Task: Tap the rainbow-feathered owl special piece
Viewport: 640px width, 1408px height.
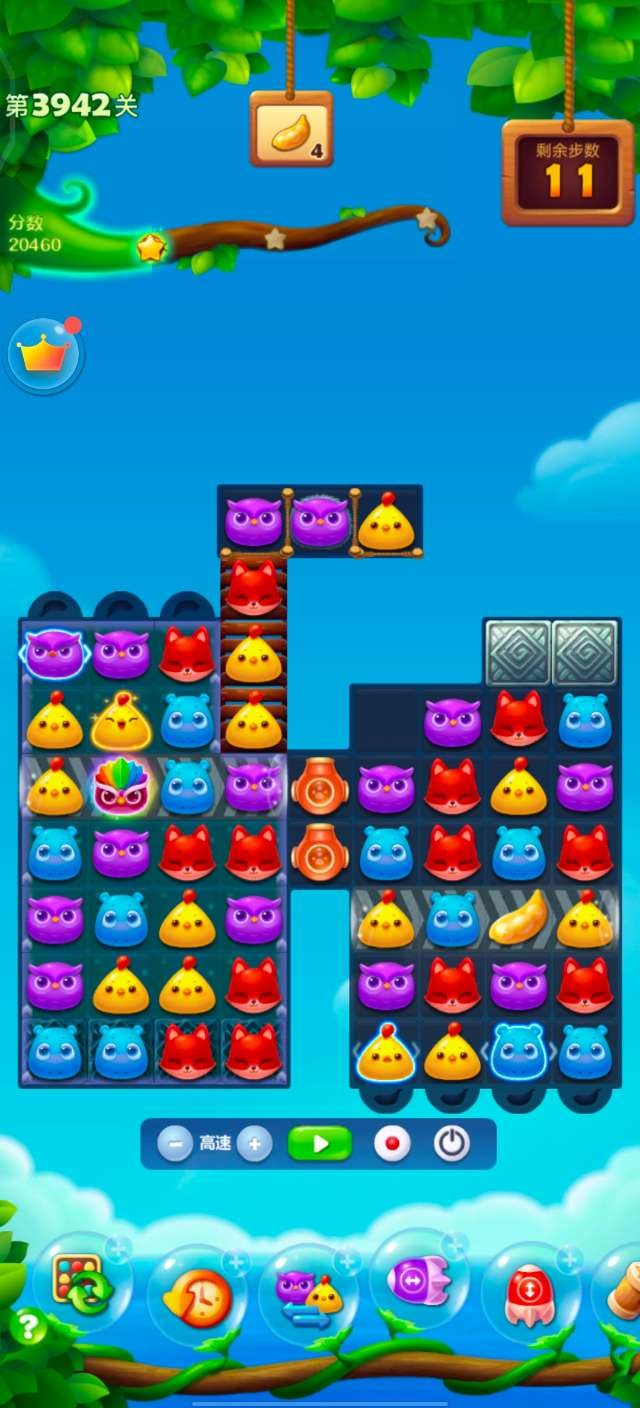Action: pos(121,786)
